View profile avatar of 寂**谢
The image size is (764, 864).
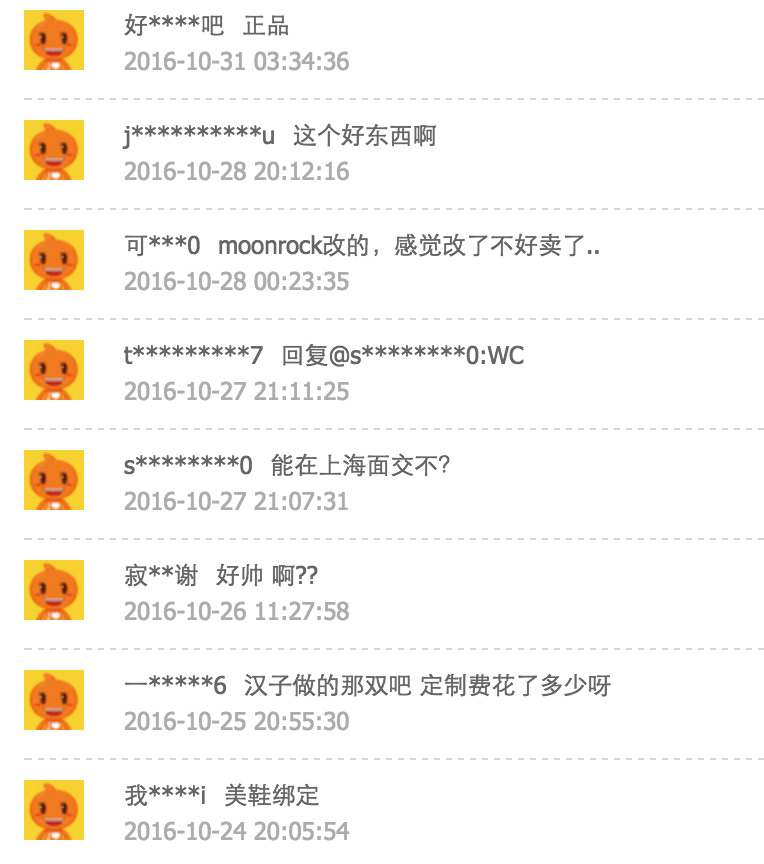(54, 590)
